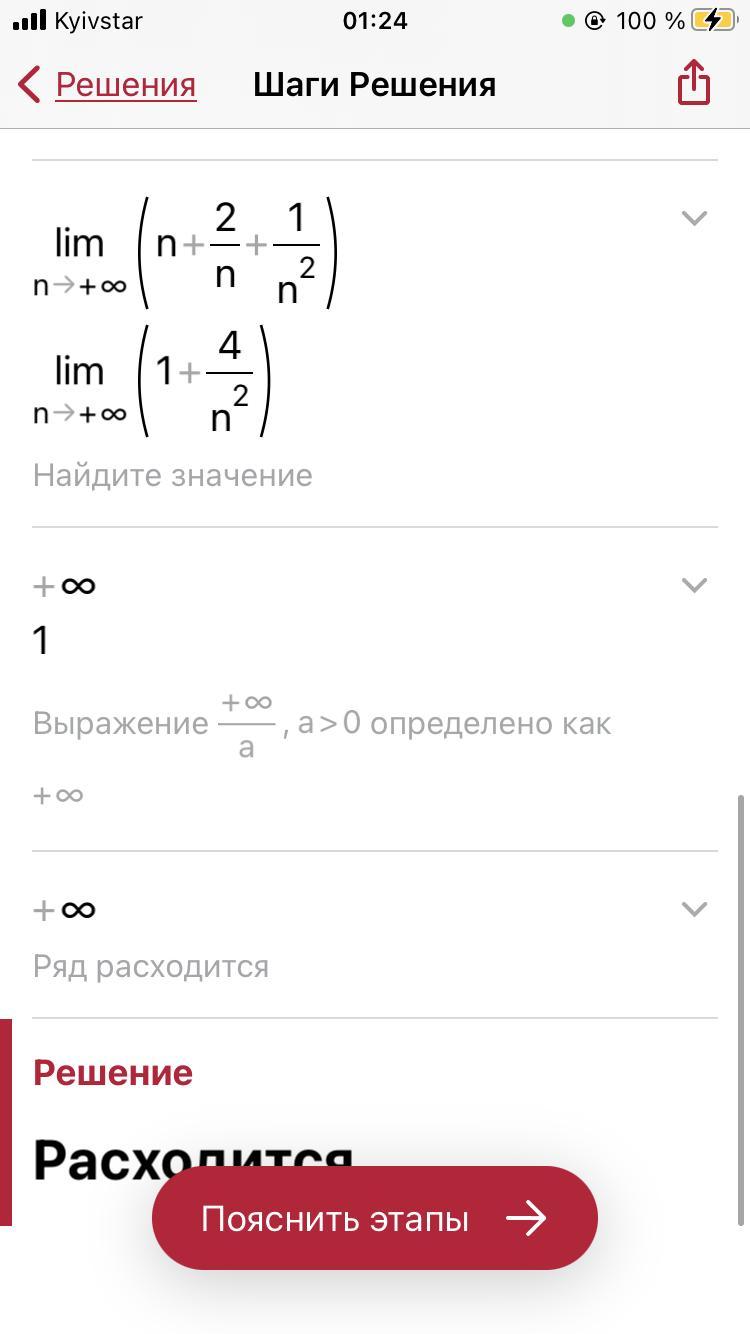This screenshot has width=750, height=1334.
Task: Expand the +∞ over 1 step
Action: click(693, 585)
